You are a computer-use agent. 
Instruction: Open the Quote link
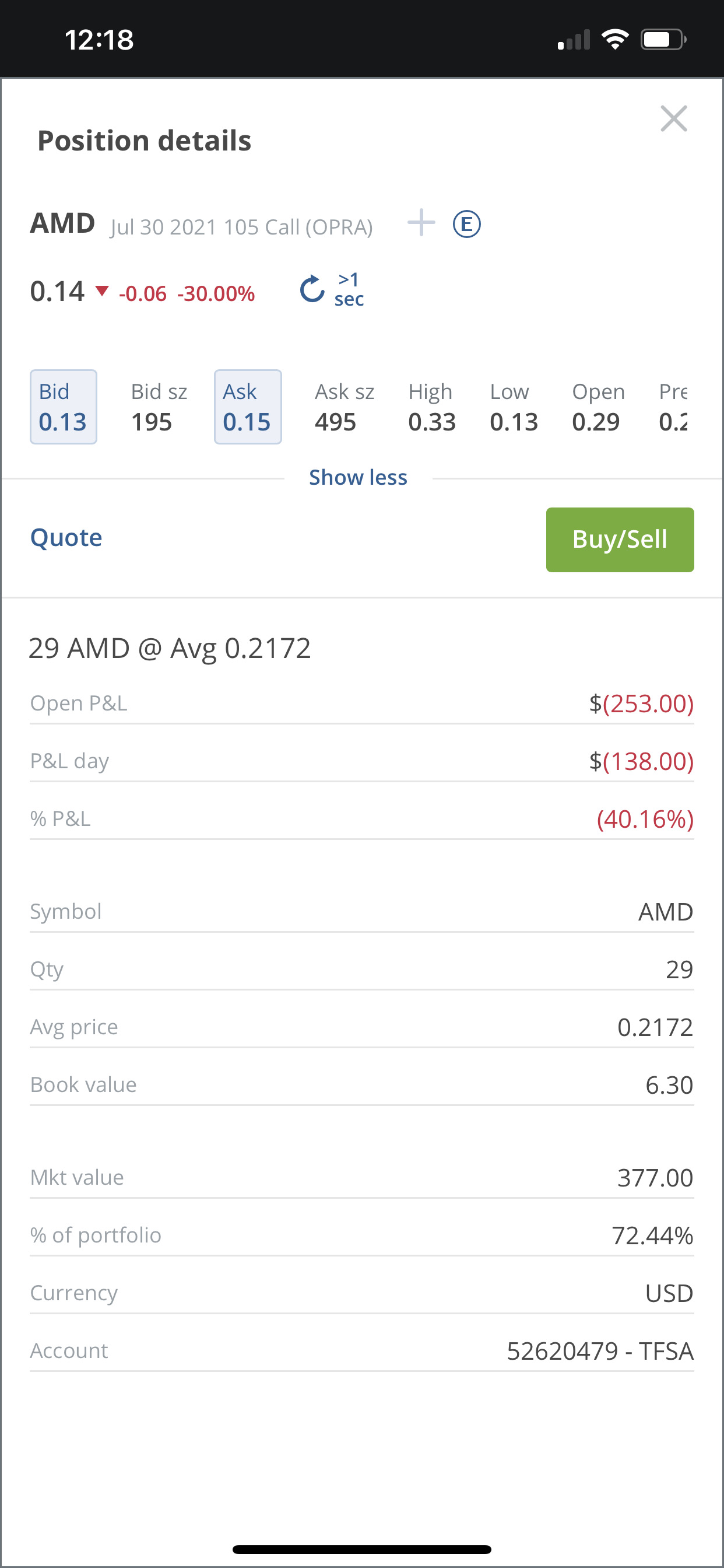point(66,537)
